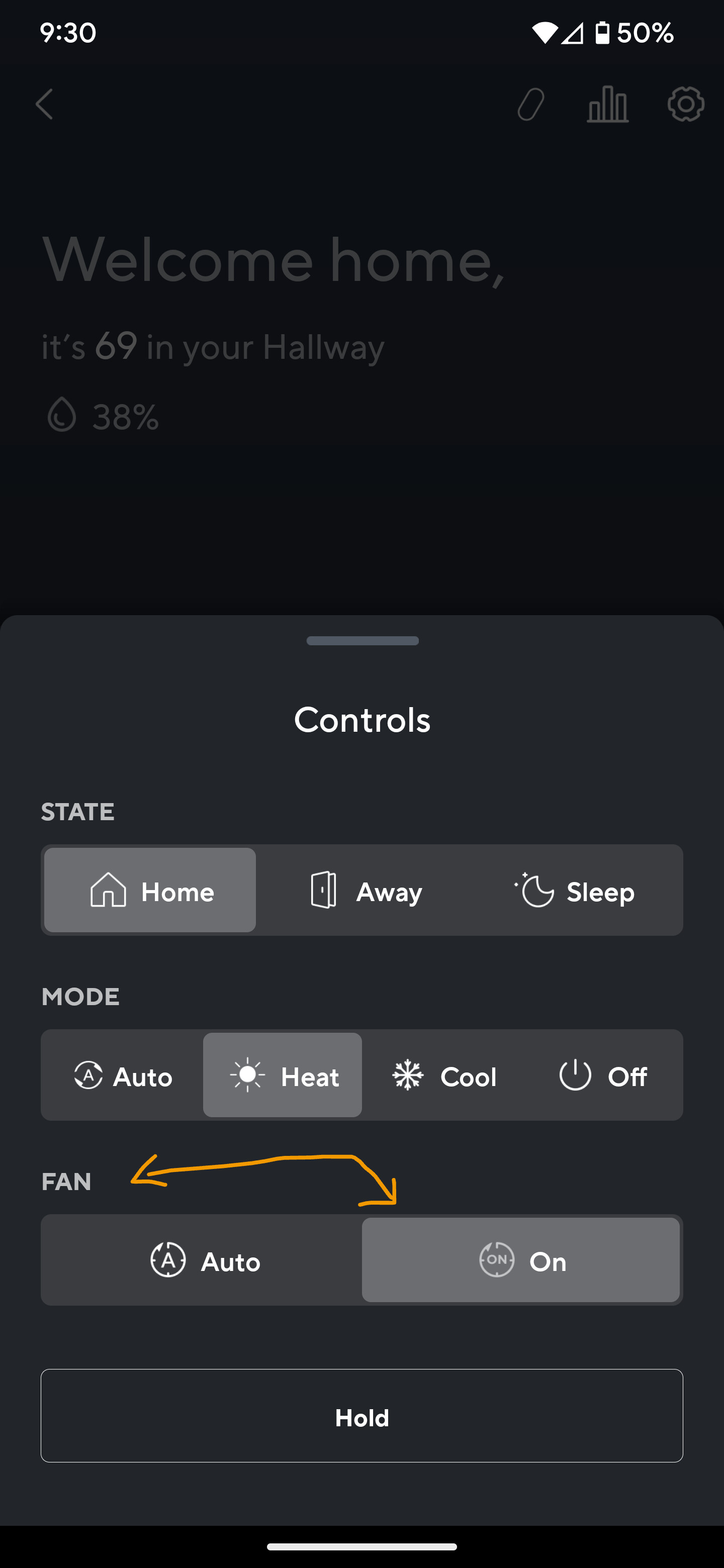This screenshot has height=1568, width=724.
Task: Turn the thermostat mode Off
Action: (602, 1075)
